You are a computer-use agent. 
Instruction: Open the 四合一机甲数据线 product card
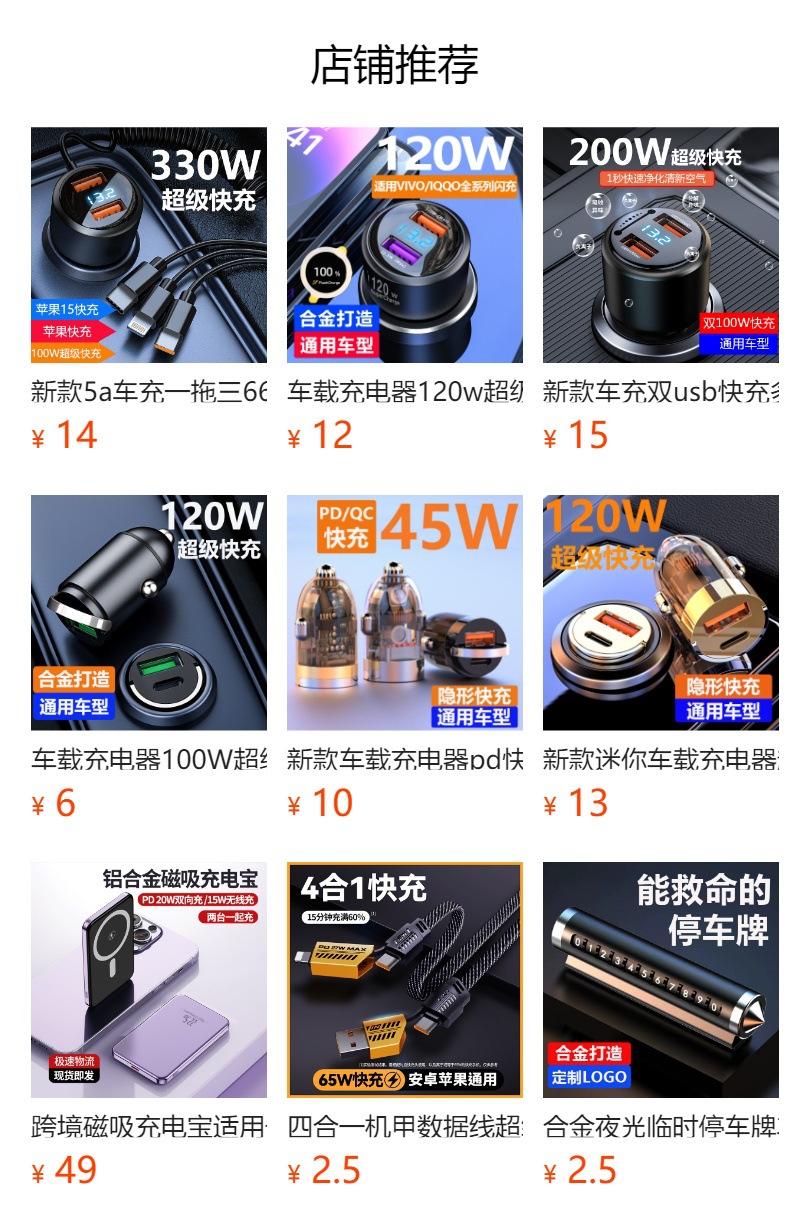pyautogui.click(x=405, y=980)
